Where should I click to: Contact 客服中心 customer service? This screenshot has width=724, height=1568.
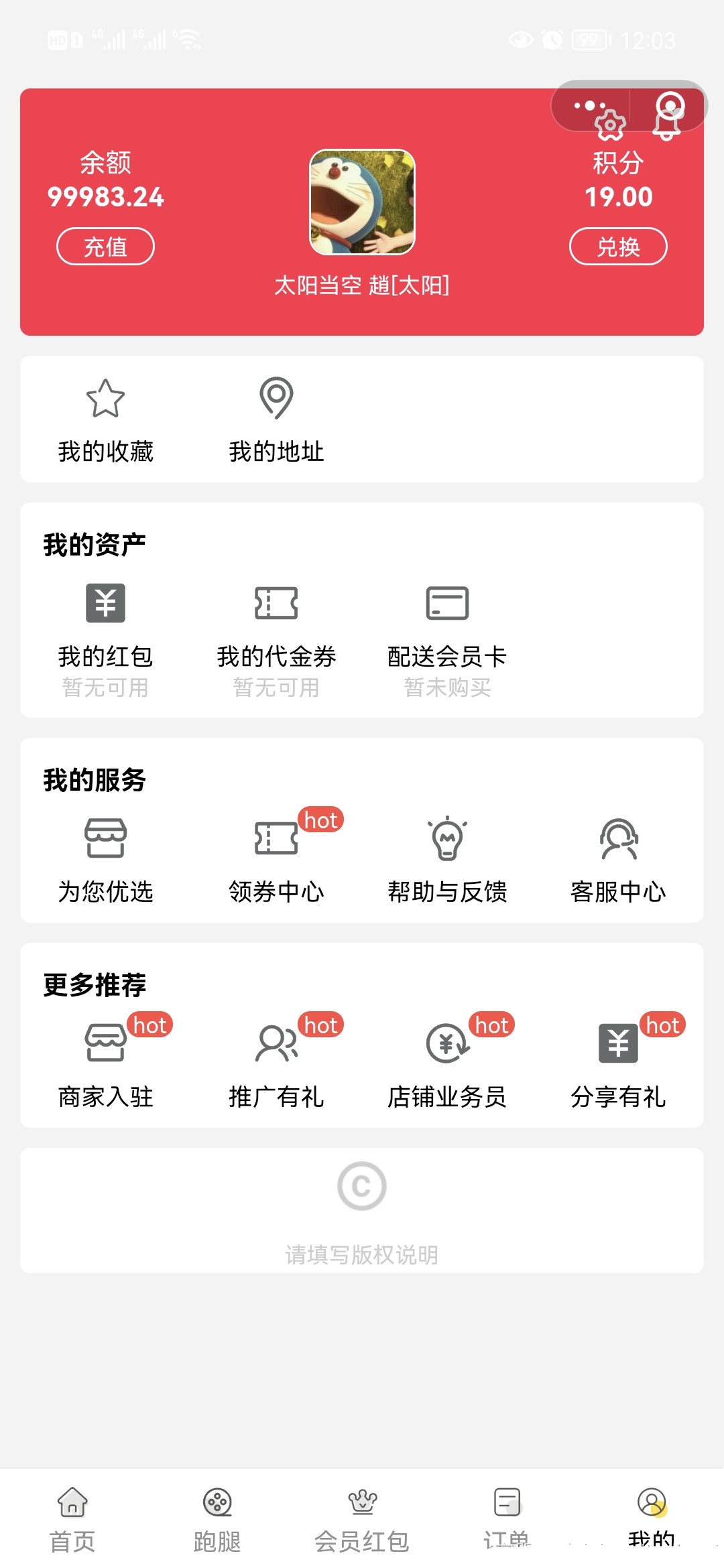pyautogui.click(x=618, y=860)
